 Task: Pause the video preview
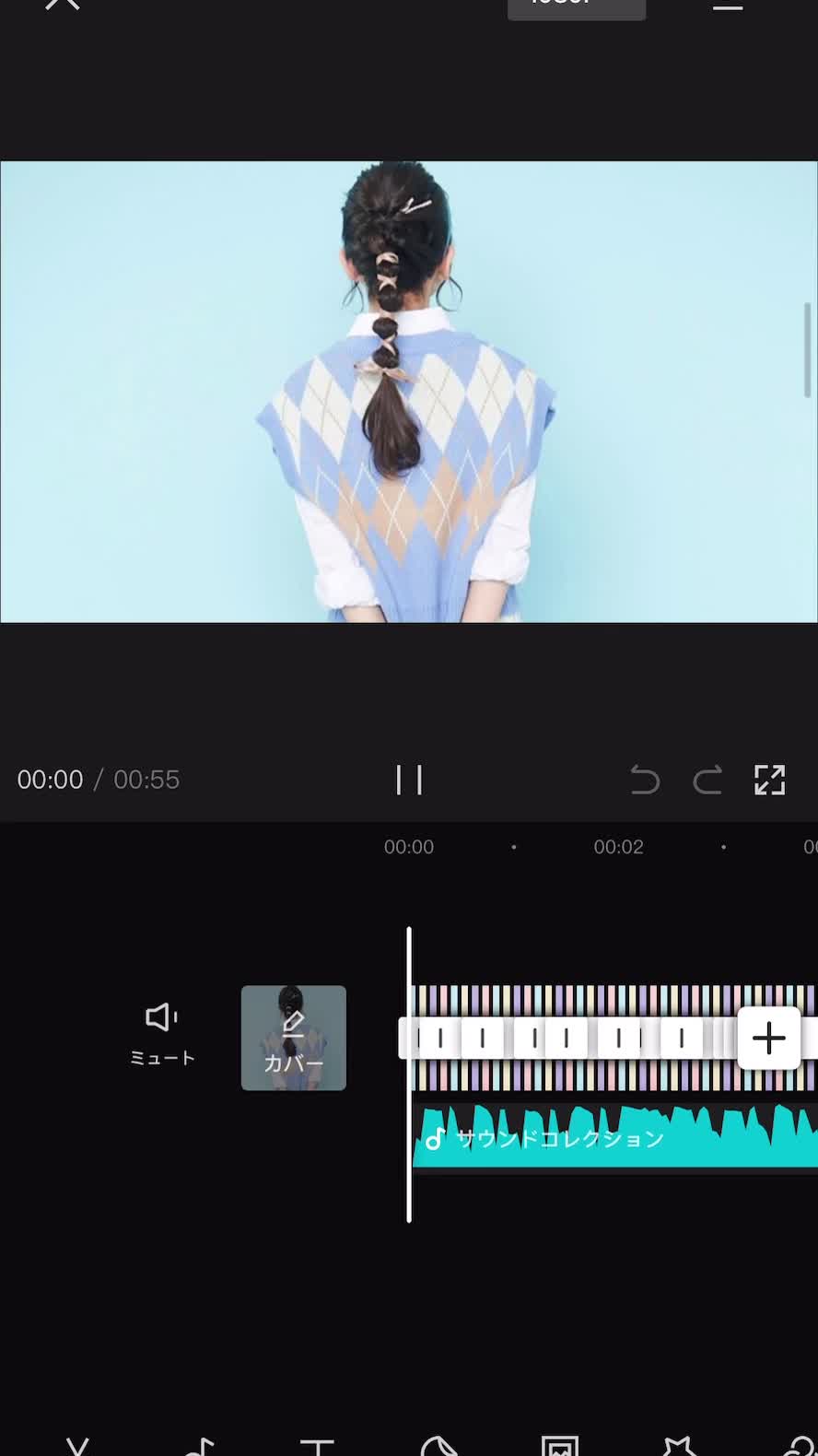coord(408,780)
